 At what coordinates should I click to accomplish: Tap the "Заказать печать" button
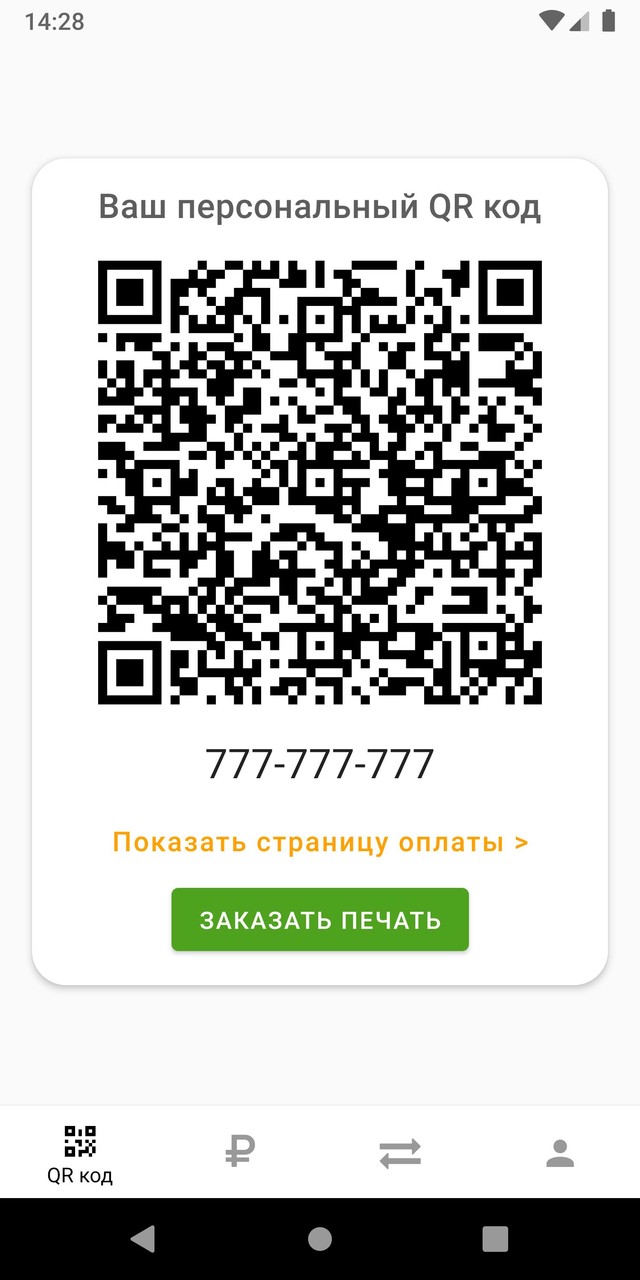coord(320,920)
